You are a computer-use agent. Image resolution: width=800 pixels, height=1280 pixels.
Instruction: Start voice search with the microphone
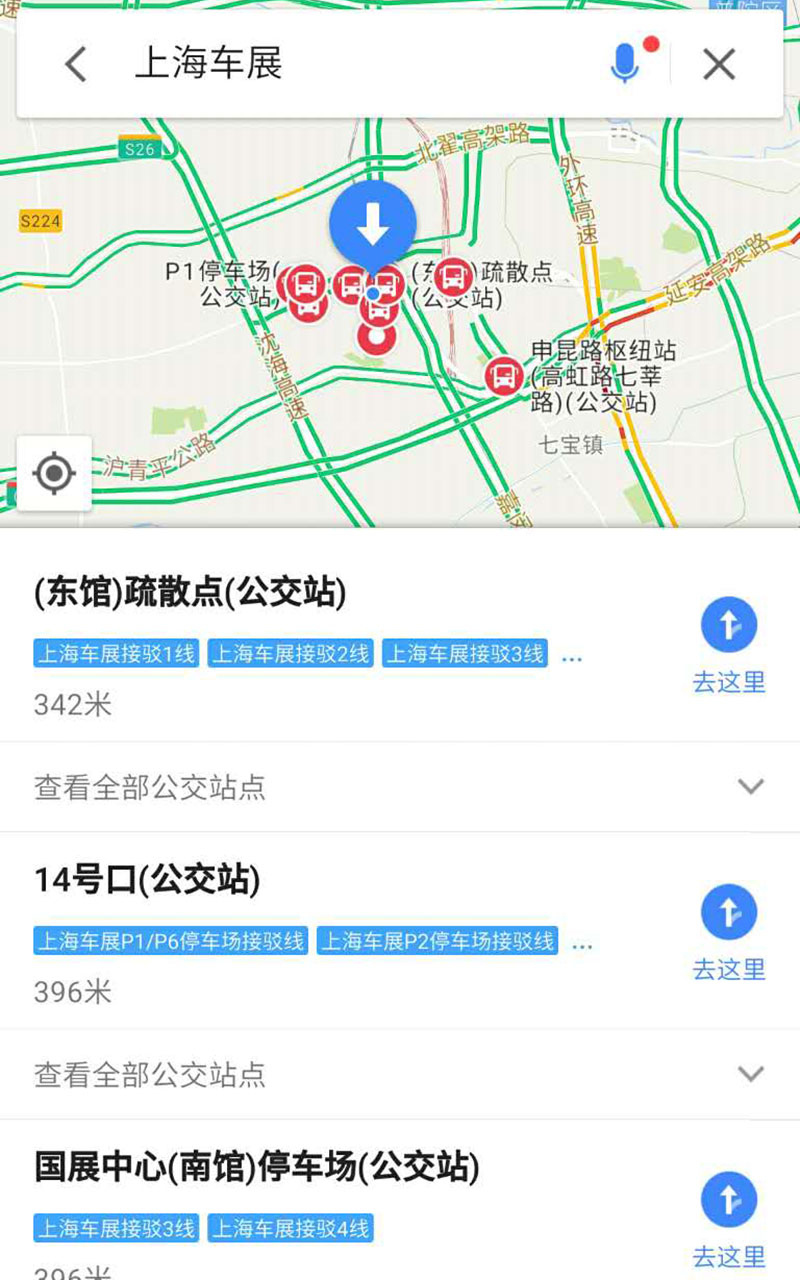pos(626,64)
